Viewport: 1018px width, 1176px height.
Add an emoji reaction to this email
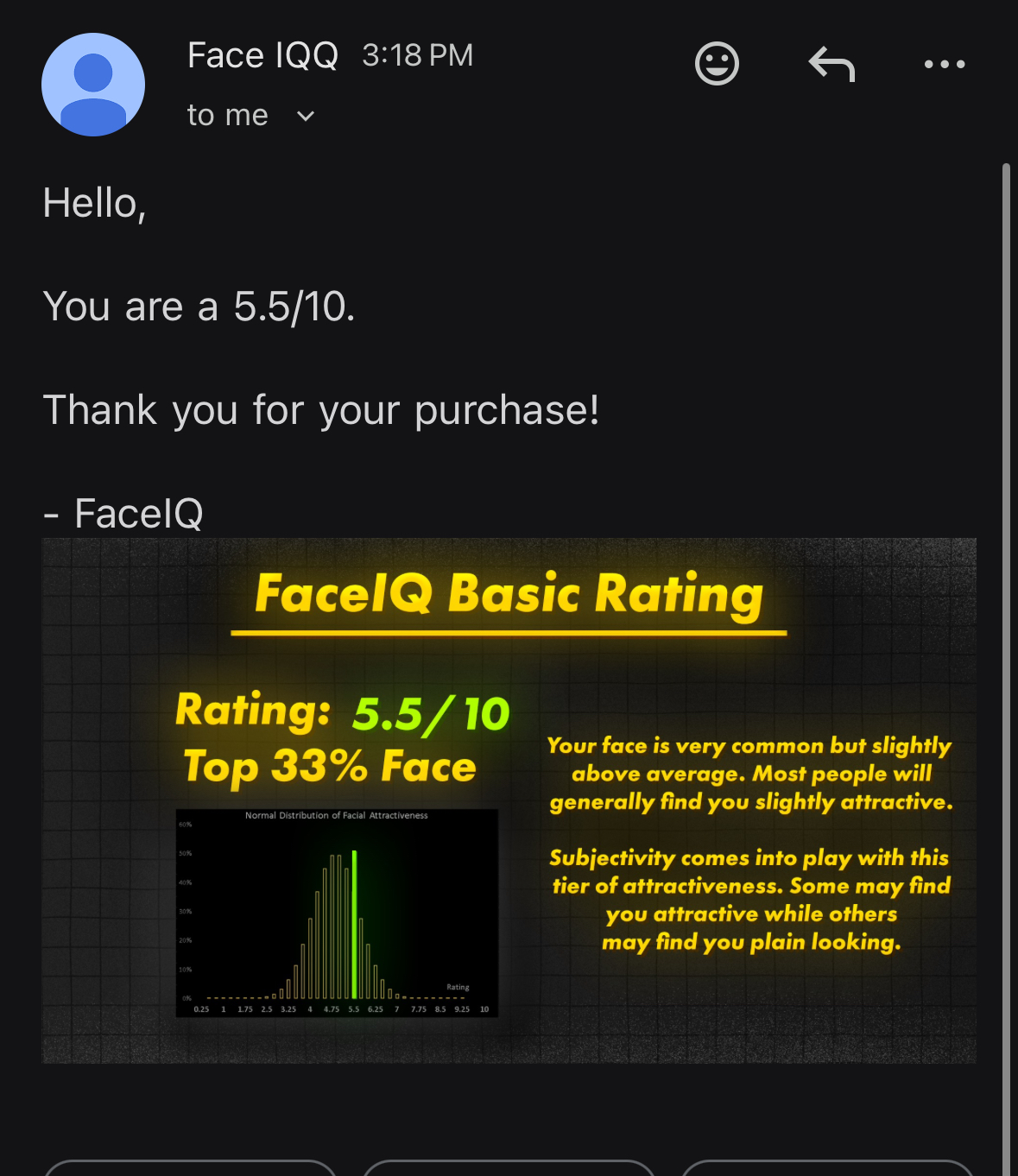point(717,64)
